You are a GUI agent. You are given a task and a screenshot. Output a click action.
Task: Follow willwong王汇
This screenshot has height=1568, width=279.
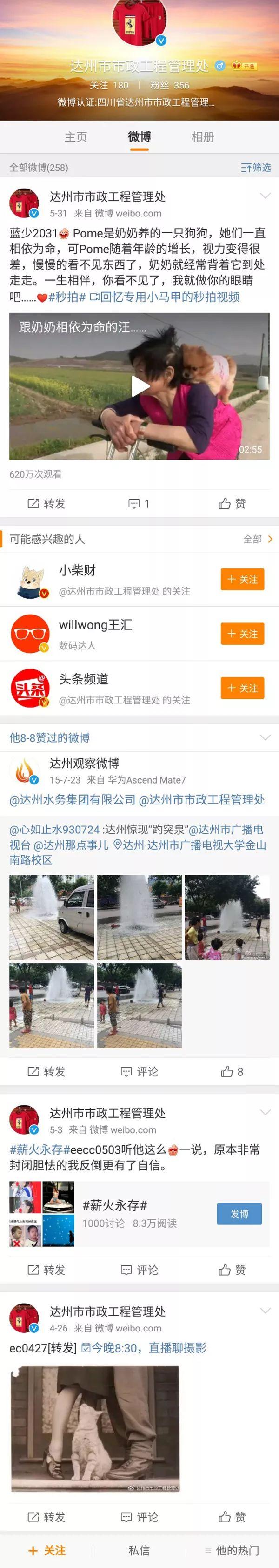point(242,634)
